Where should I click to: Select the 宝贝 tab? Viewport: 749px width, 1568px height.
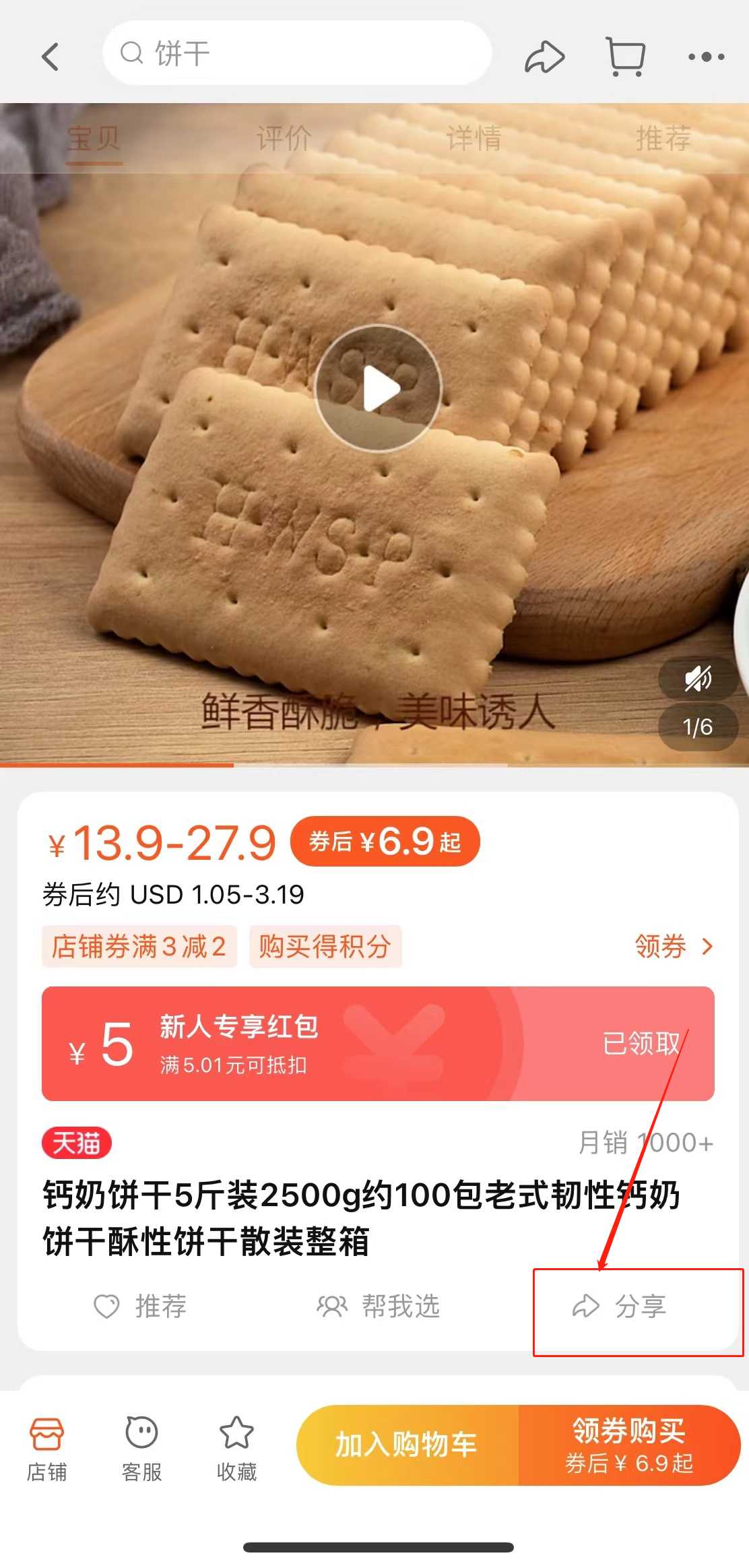[x=94, y=139]
